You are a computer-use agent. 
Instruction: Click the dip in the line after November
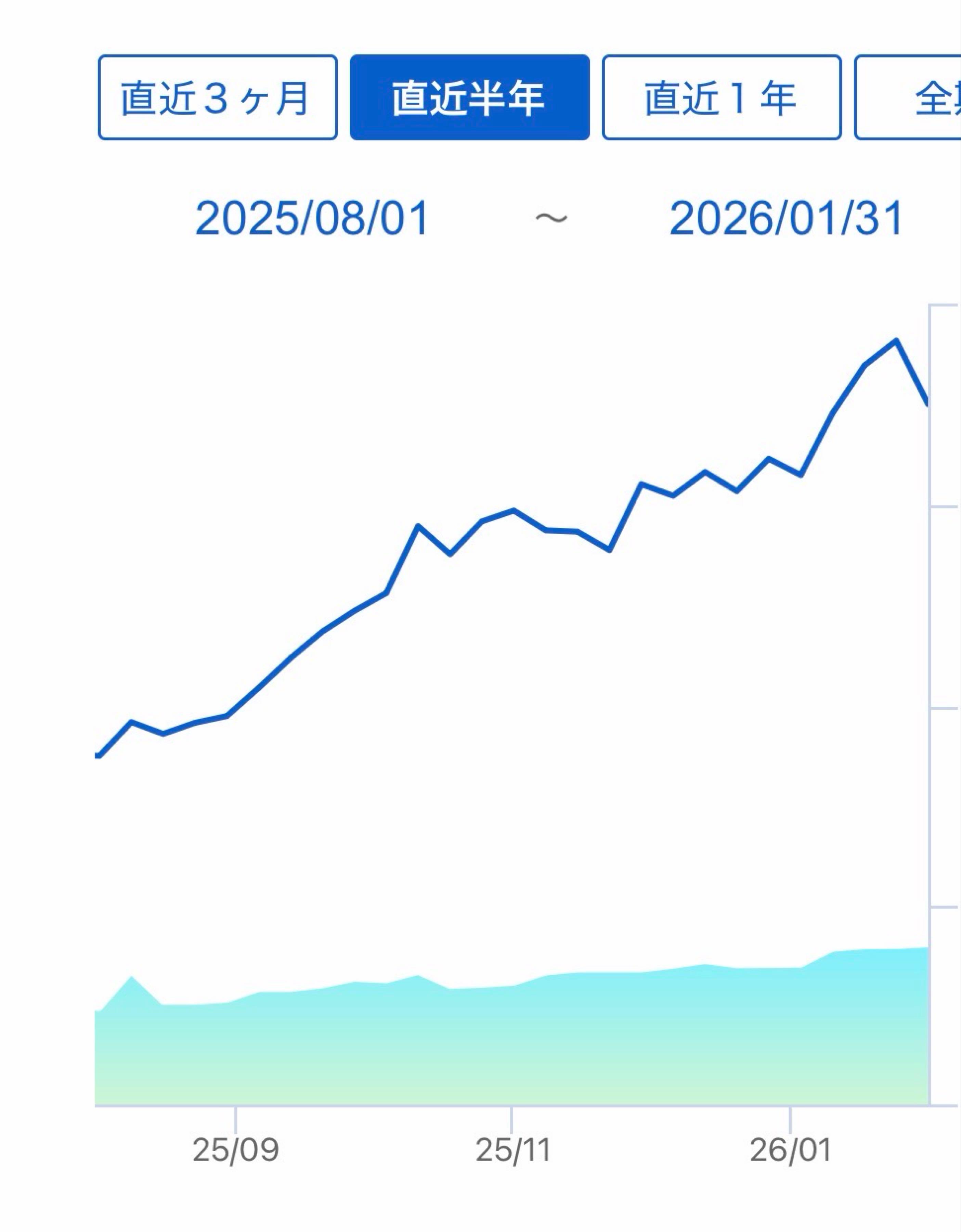[x=609, y=550]
